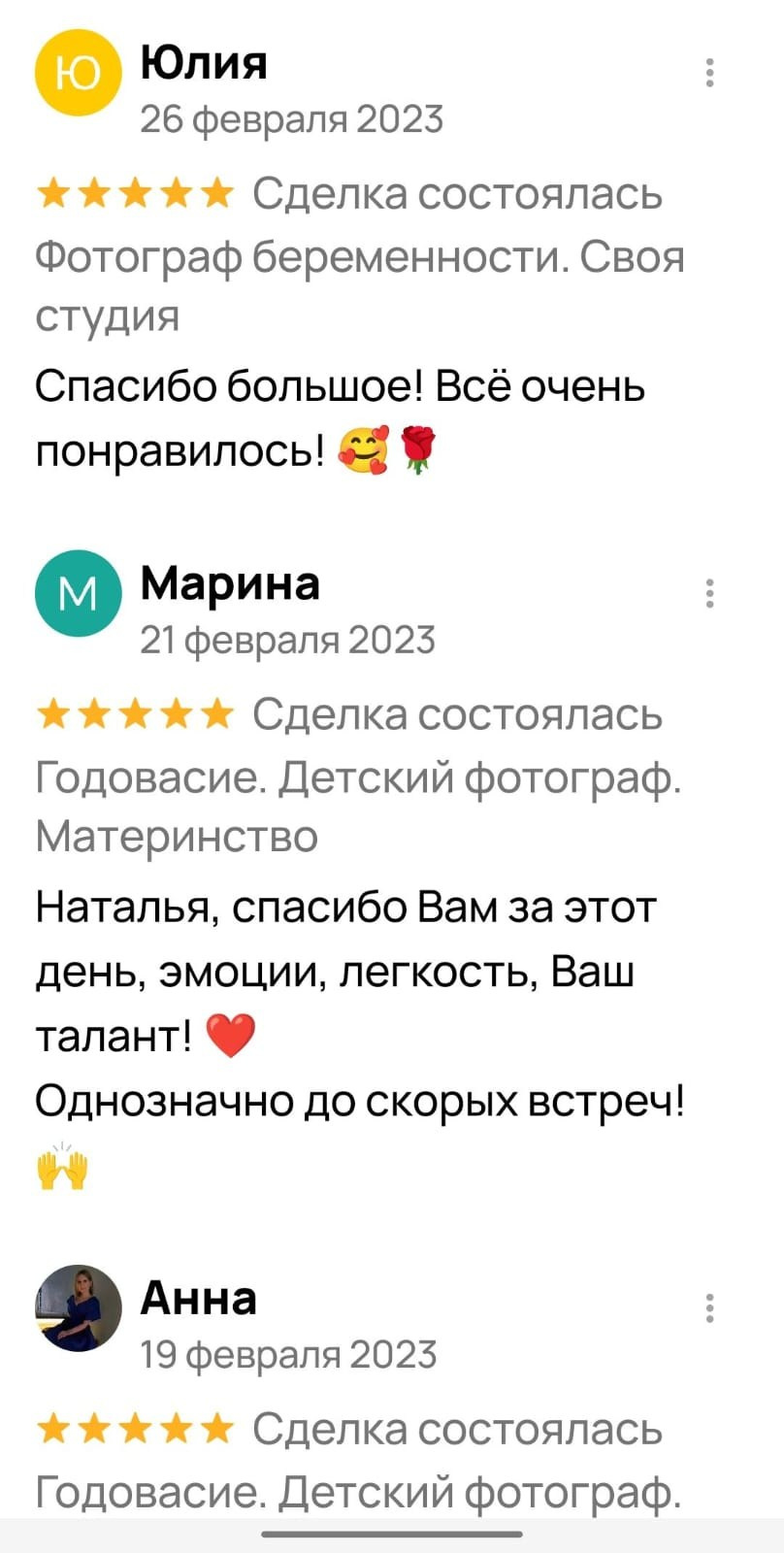Open the reviewer name Марина
The width and height of the screenshot is (784, 1553).
229,583
